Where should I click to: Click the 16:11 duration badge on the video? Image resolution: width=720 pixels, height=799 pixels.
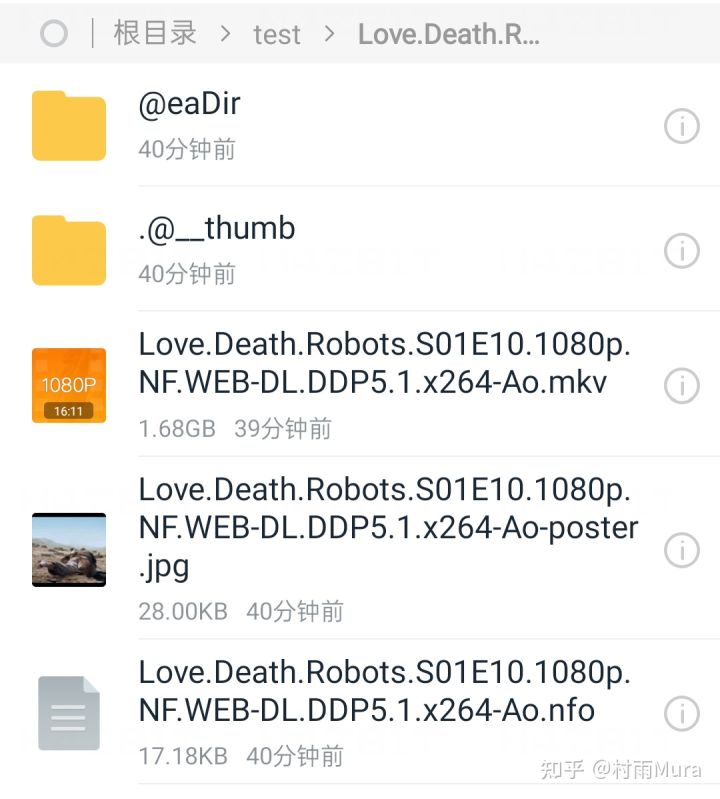coord(67,410)
